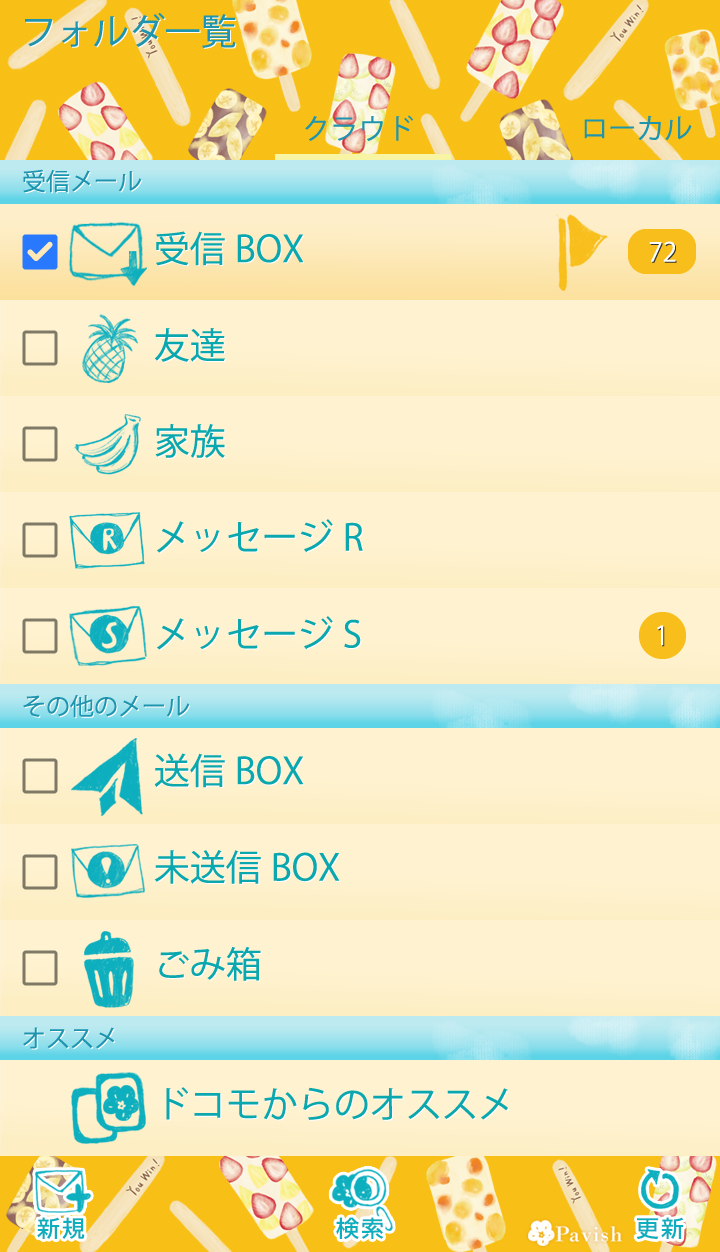Check the ごみ箱 checkbox
Image resolution: width=720 pixels, height=1252 pixels.
coord(40,967)
